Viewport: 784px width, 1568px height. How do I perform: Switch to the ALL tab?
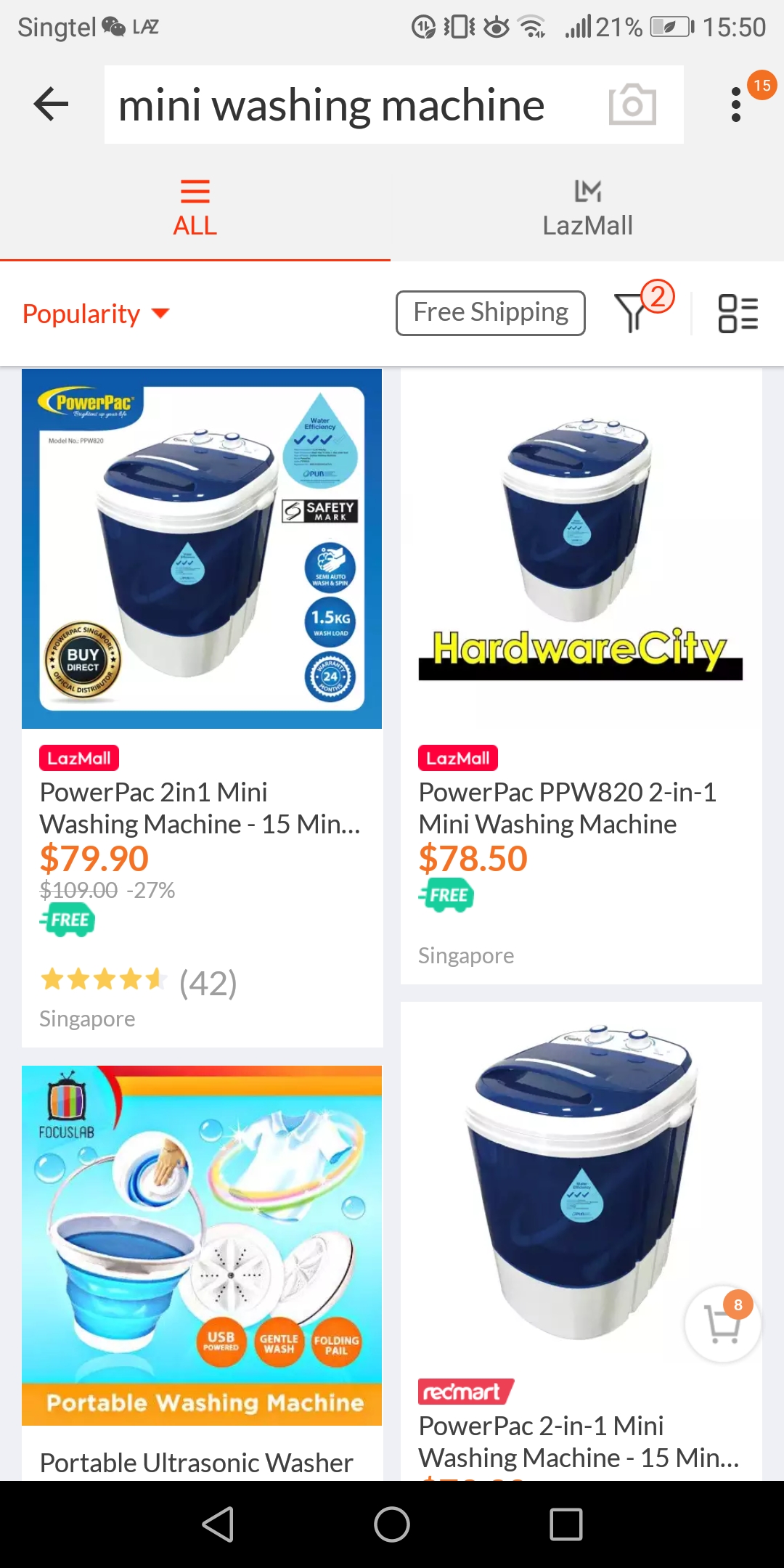tap(195, 209)
